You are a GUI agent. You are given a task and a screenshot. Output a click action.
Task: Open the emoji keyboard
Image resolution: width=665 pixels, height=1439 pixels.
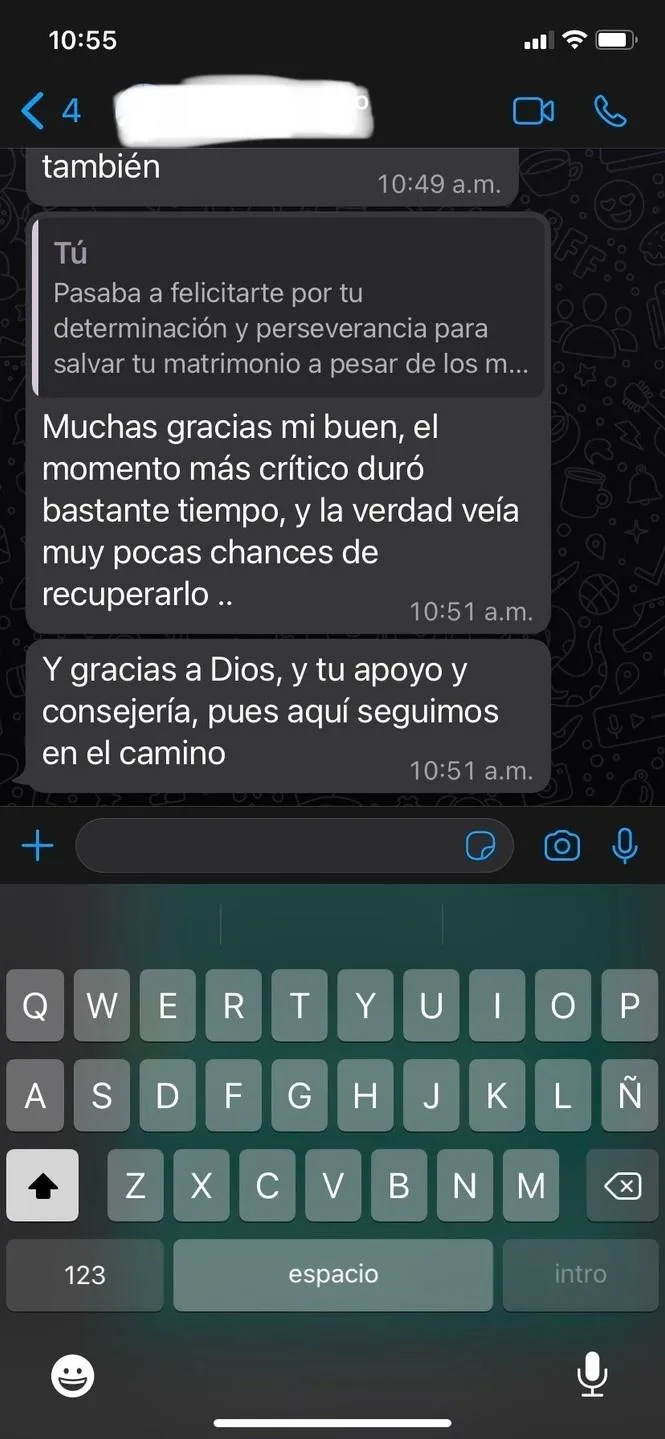tap(73, 1377)
